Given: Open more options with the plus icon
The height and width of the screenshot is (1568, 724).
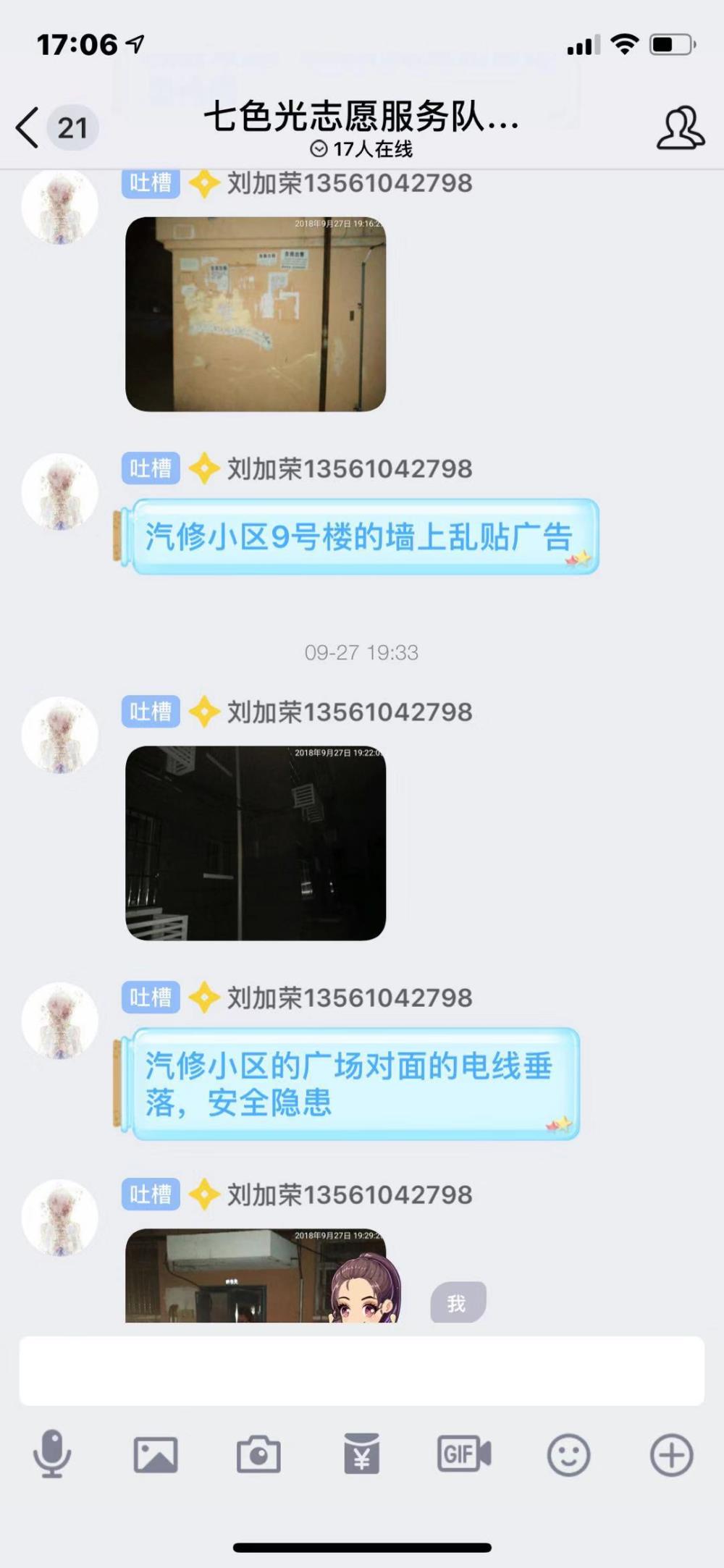Looking at the screenshot, I should click(672, 1455).
